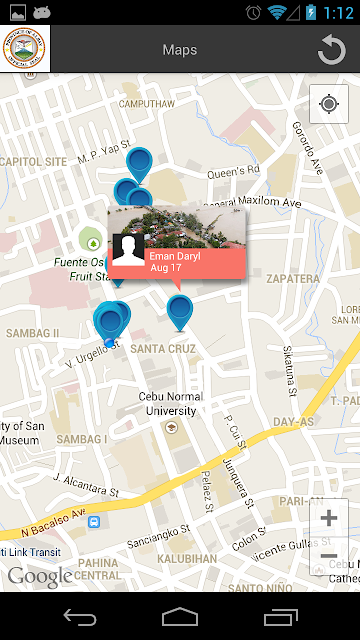The image size is (360, 640).
Task: Open Eman Daryl's Aug 17 report popup
Action: pyautogui.click(x=177, y=243)
